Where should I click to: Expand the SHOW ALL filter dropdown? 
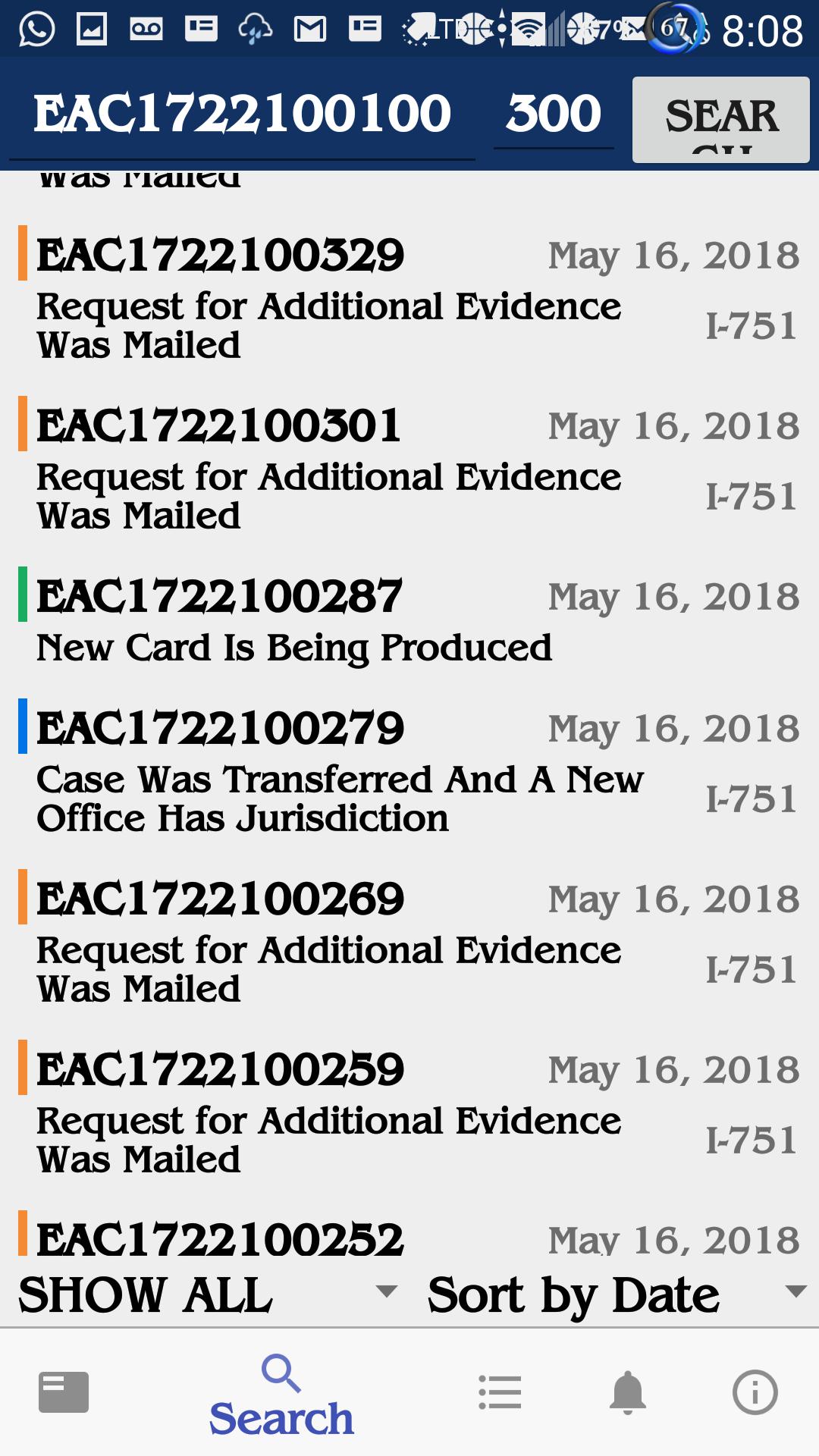pos(206,1294)
